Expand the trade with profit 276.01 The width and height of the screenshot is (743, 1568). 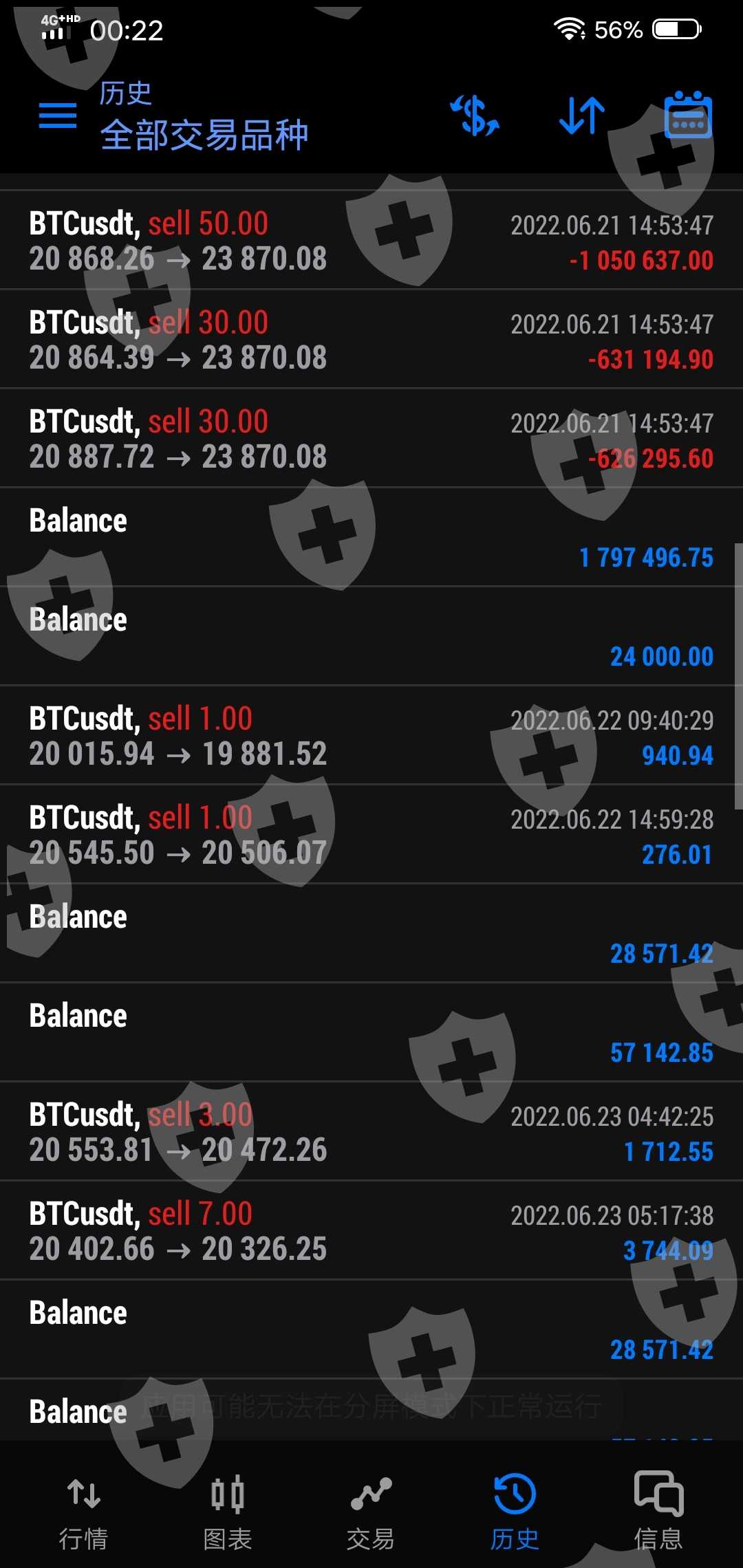(371, 835)
